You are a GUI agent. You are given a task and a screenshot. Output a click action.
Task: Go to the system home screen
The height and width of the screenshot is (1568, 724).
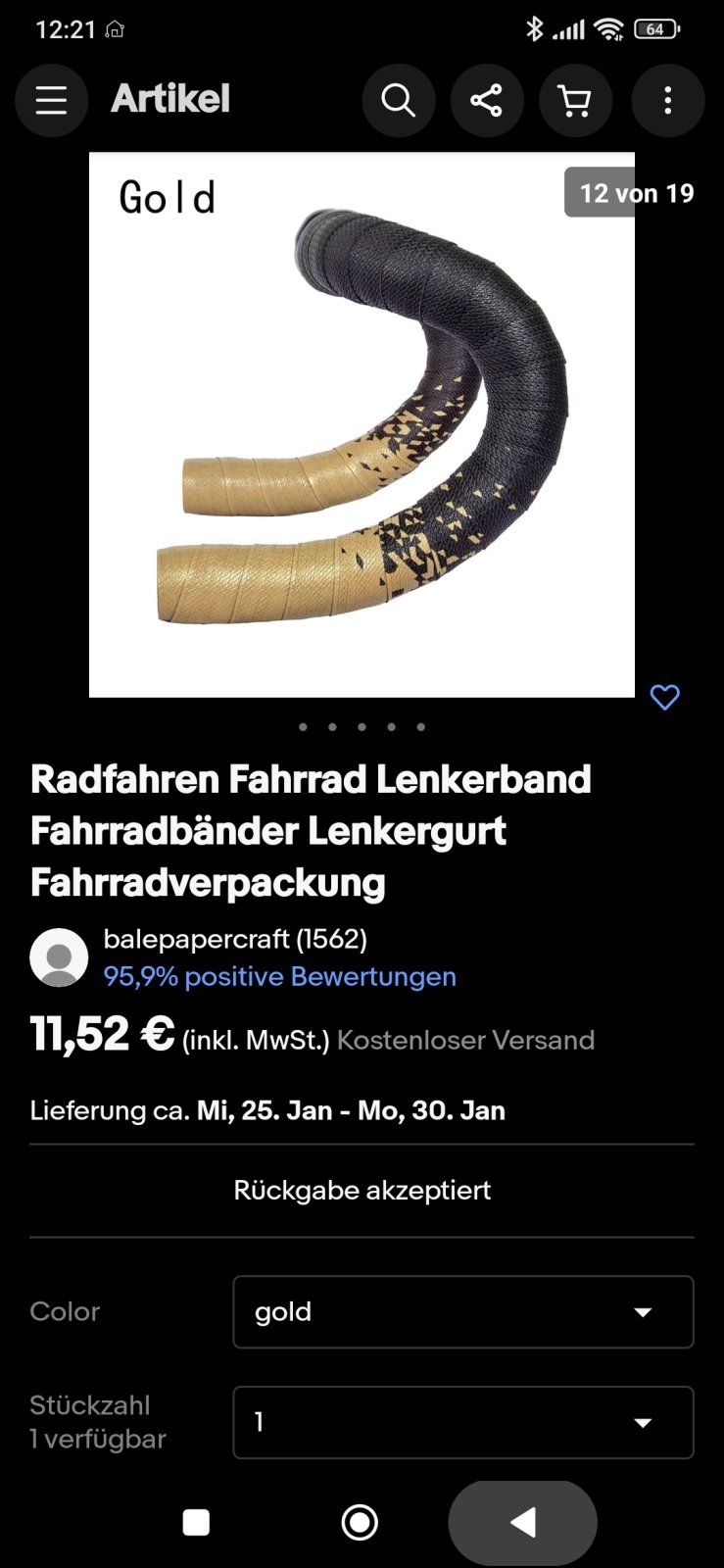click(x=360, y=1522)
